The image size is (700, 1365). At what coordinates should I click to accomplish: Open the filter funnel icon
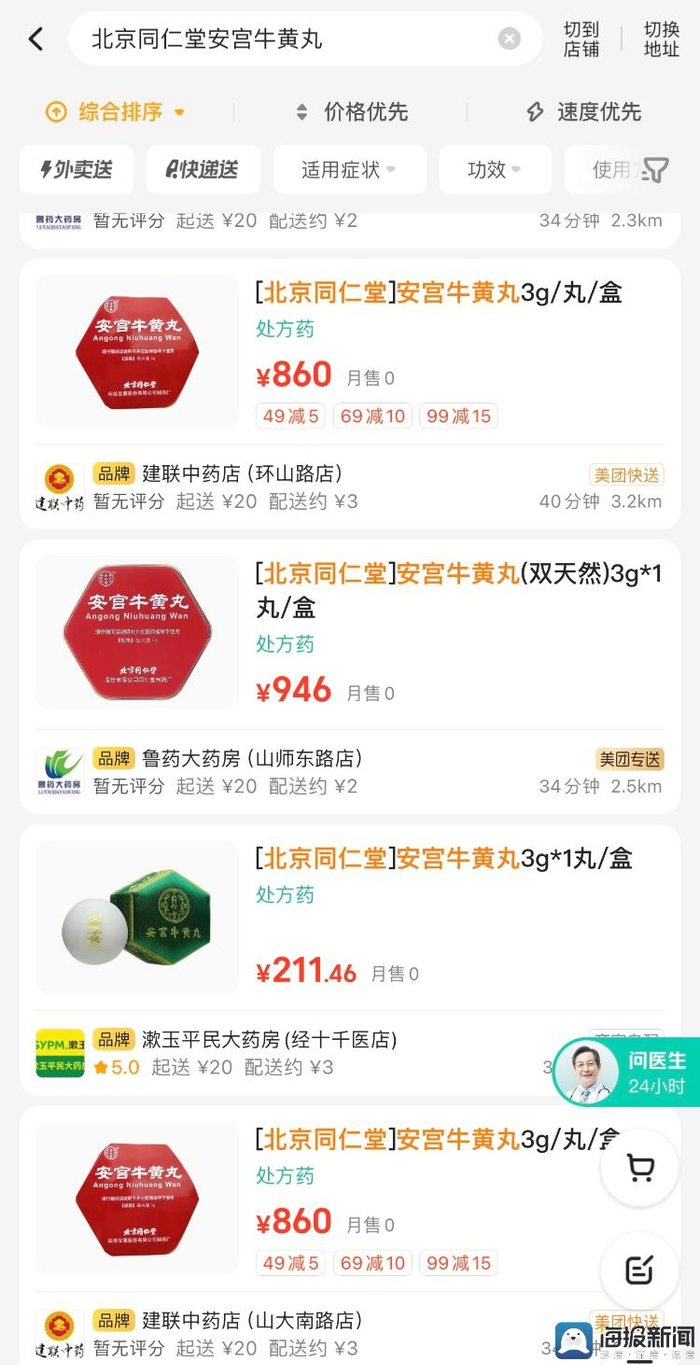pos(655,170)
